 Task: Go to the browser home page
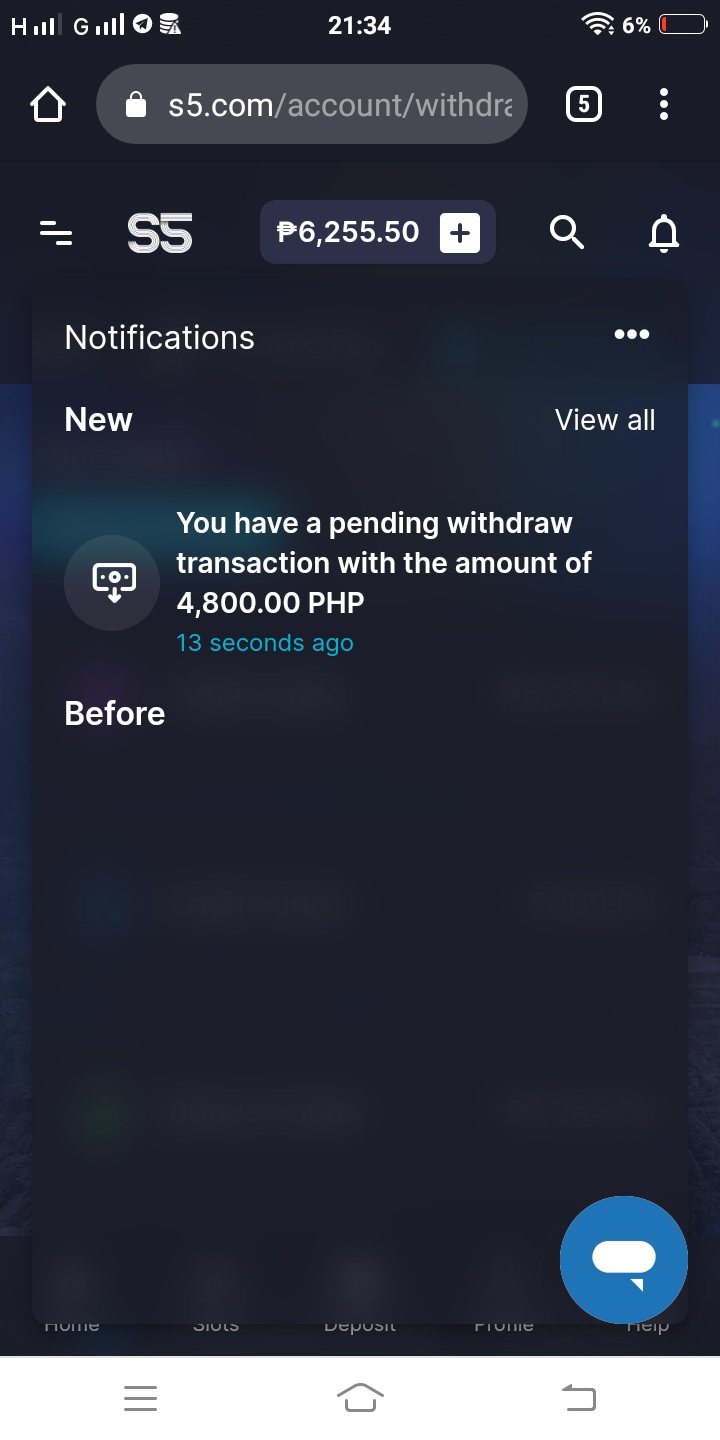tap(48, 105)
